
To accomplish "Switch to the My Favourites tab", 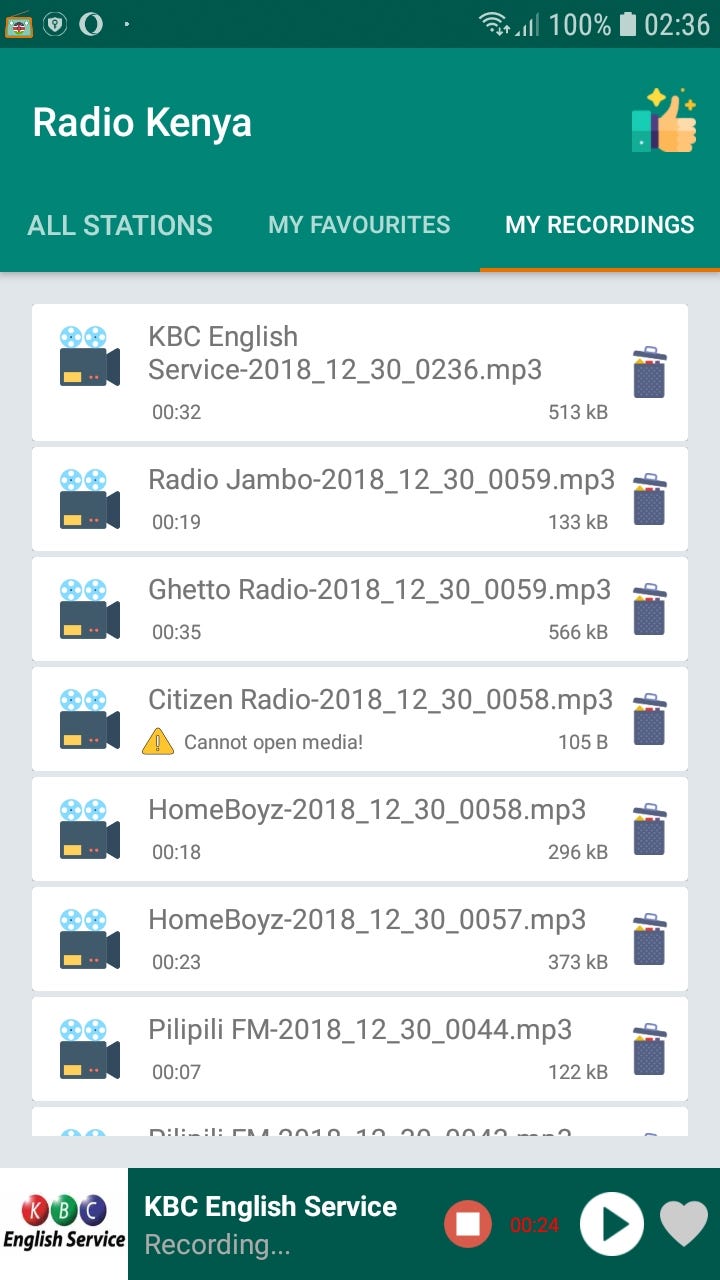I will click(x=359, y=225).
